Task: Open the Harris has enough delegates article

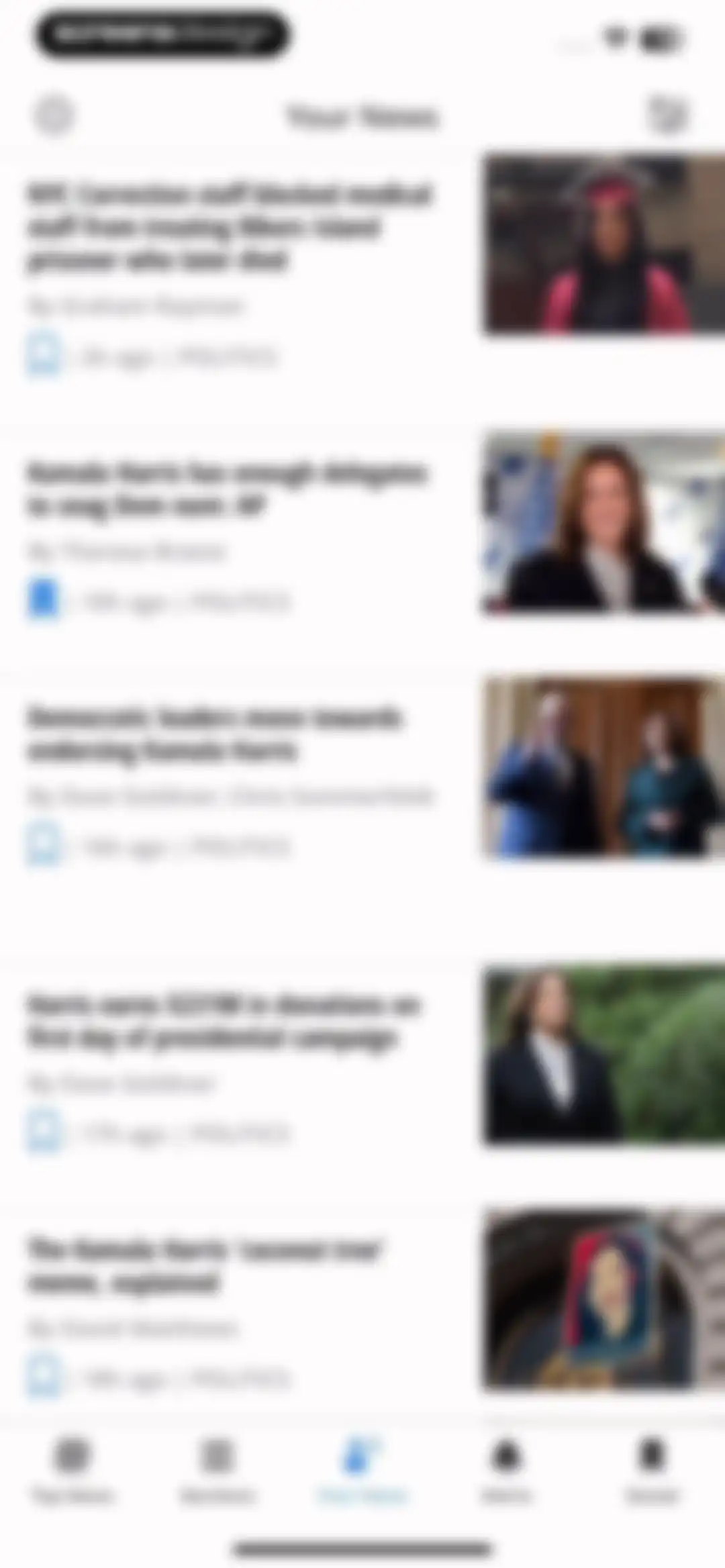Action: tap(226, 489)
